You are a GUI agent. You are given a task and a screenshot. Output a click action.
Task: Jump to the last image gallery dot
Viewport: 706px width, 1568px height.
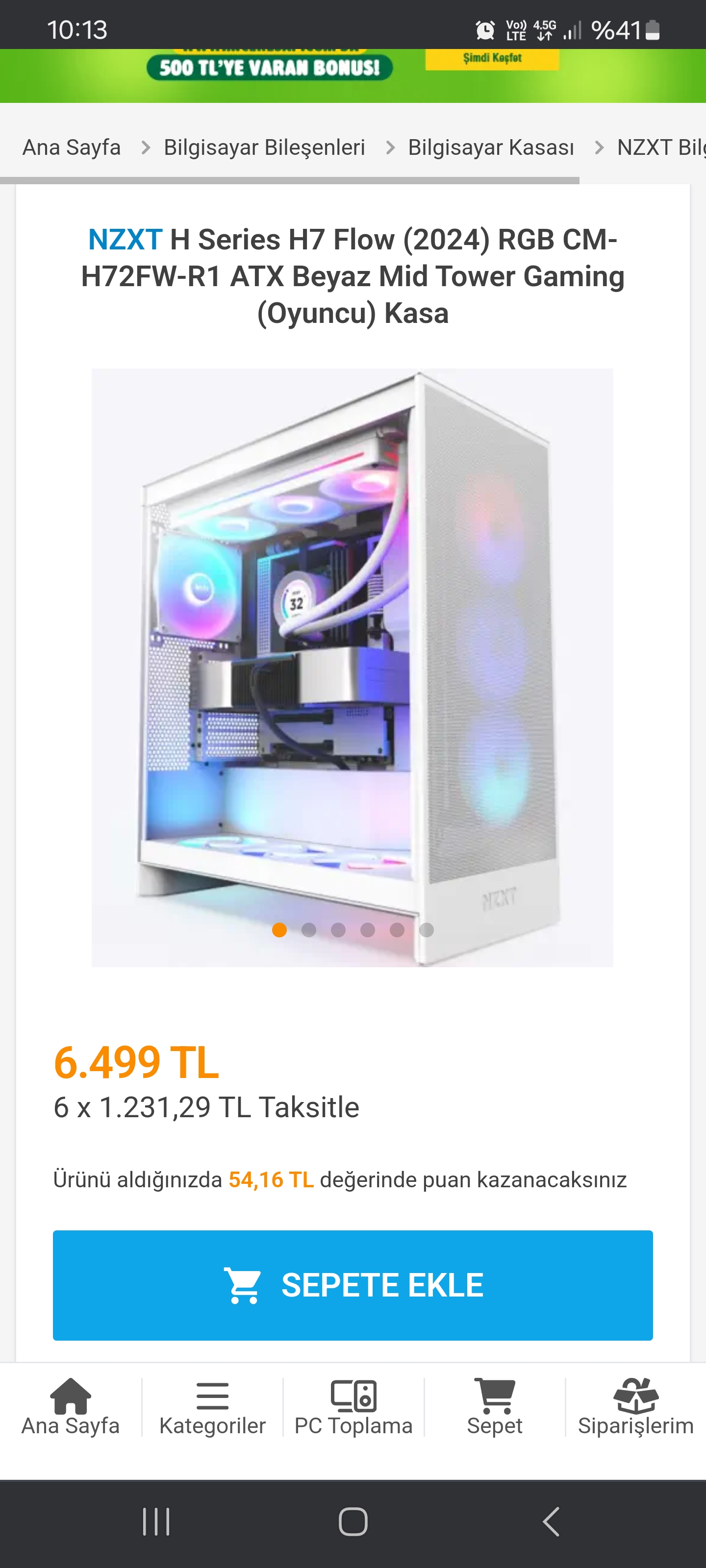coord(427,930)
